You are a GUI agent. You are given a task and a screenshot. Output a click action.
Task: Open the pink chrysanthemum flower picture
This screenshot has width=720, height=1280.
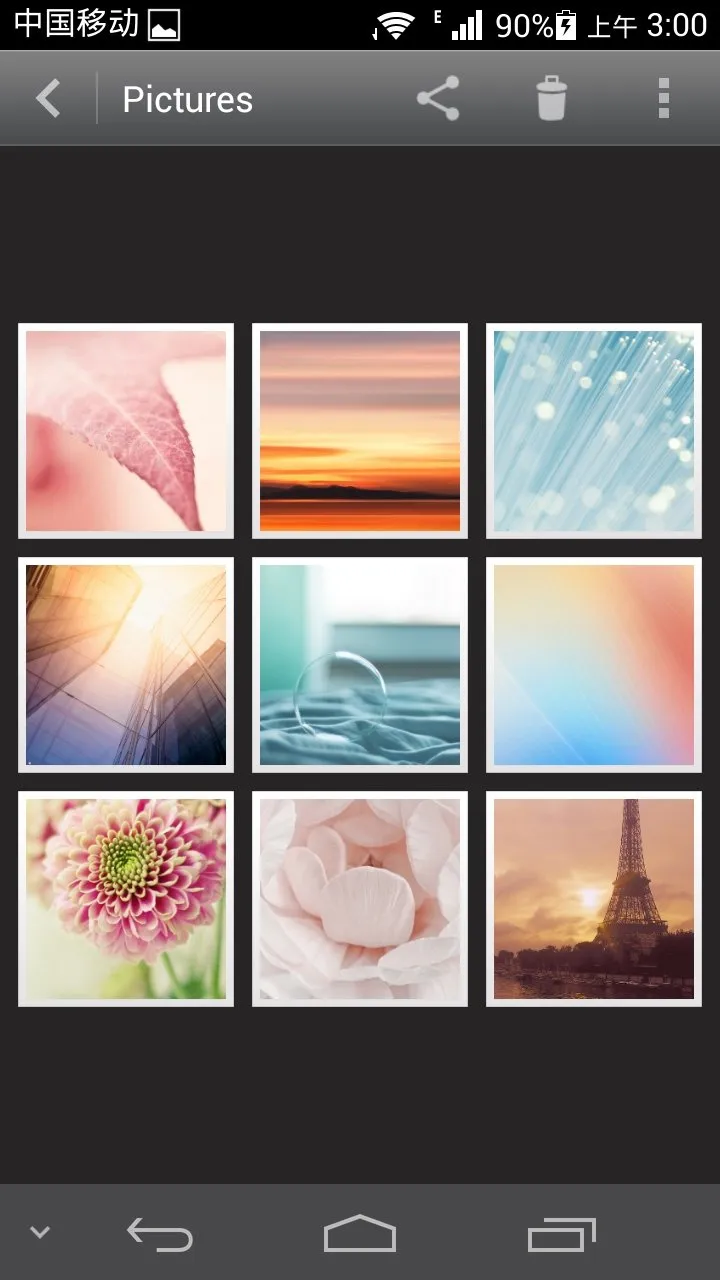click(126, 899)
